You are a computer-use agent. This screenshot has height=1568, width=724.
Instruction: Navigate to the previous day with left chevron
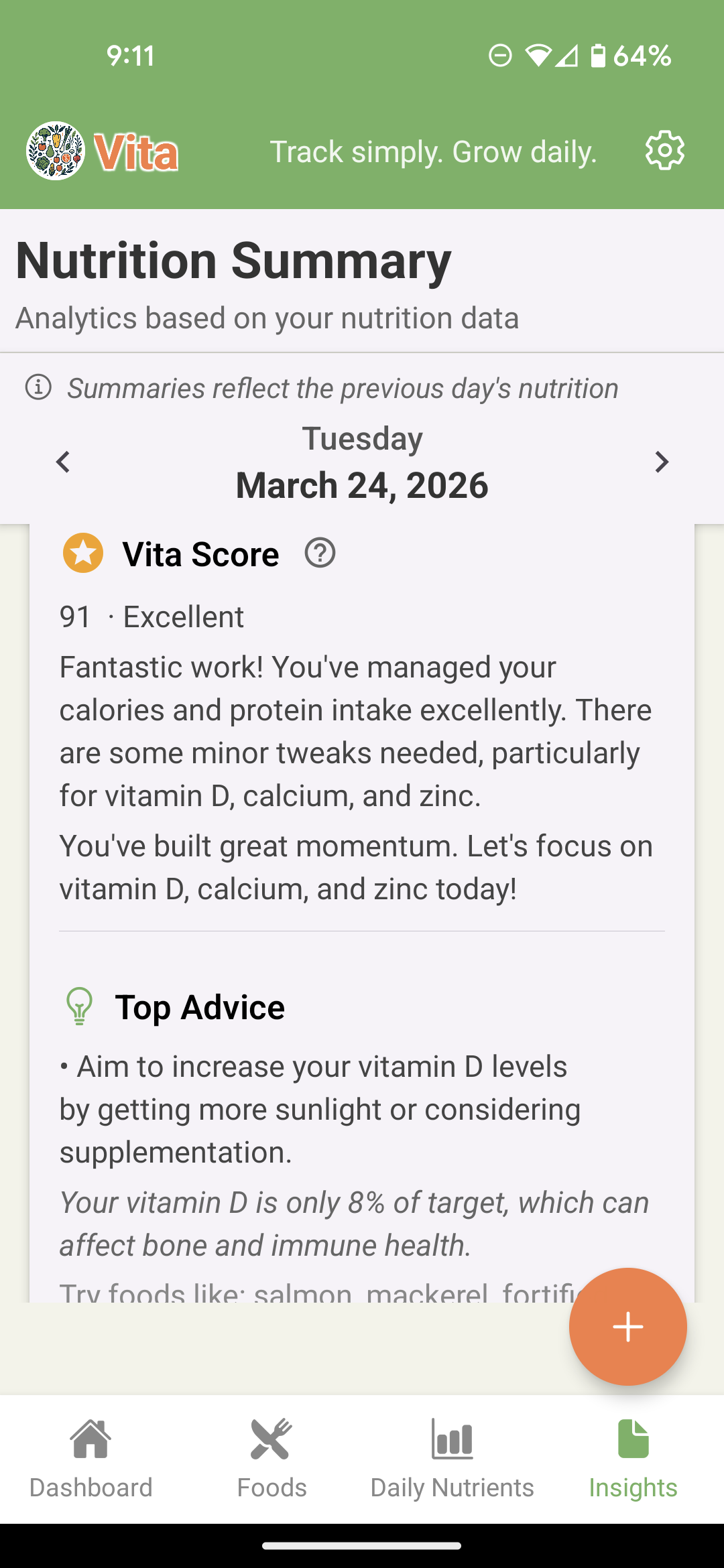coord(62,462)
